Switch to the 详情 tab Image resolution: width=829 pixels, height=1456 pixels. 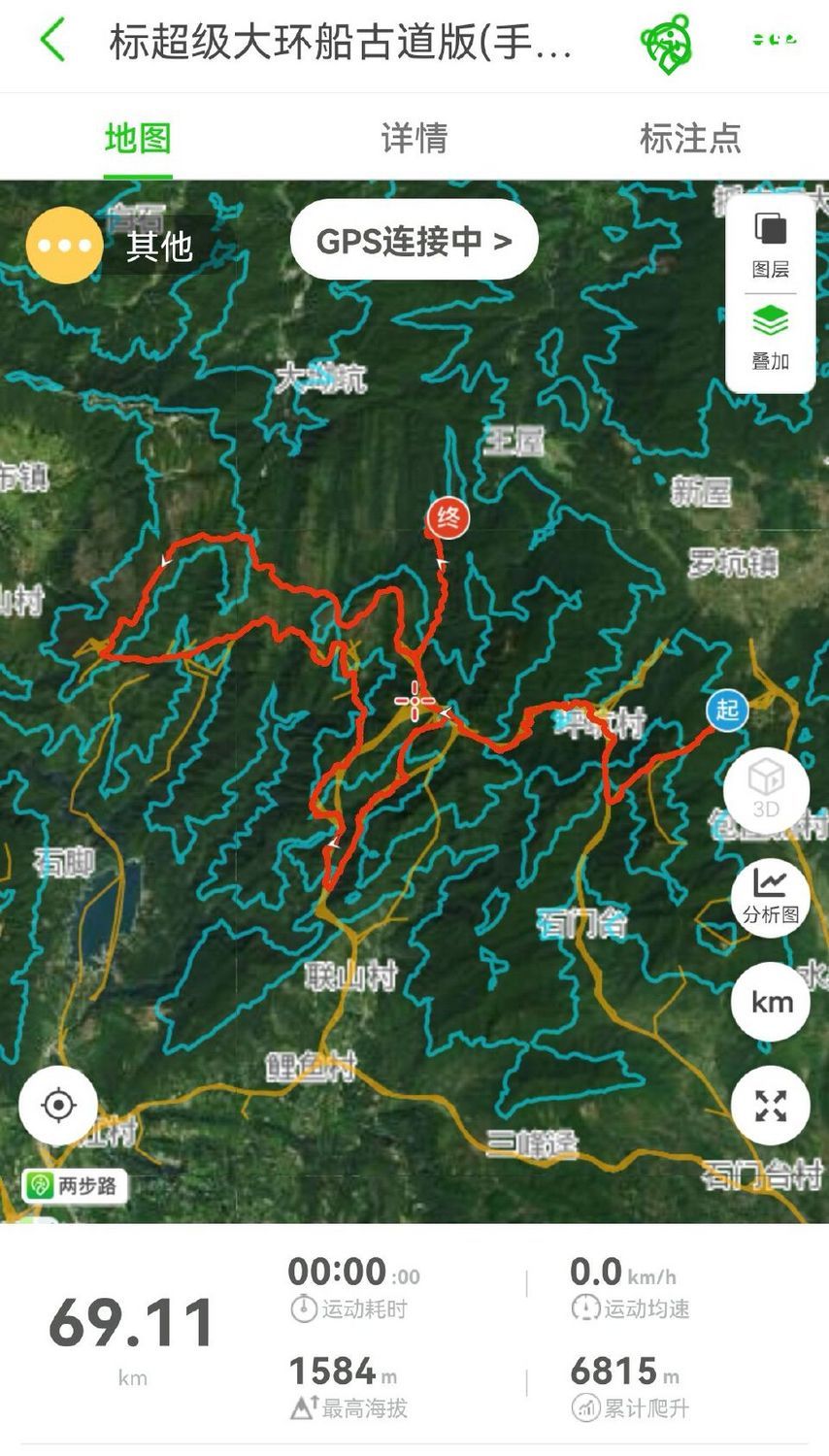[414, 138]
